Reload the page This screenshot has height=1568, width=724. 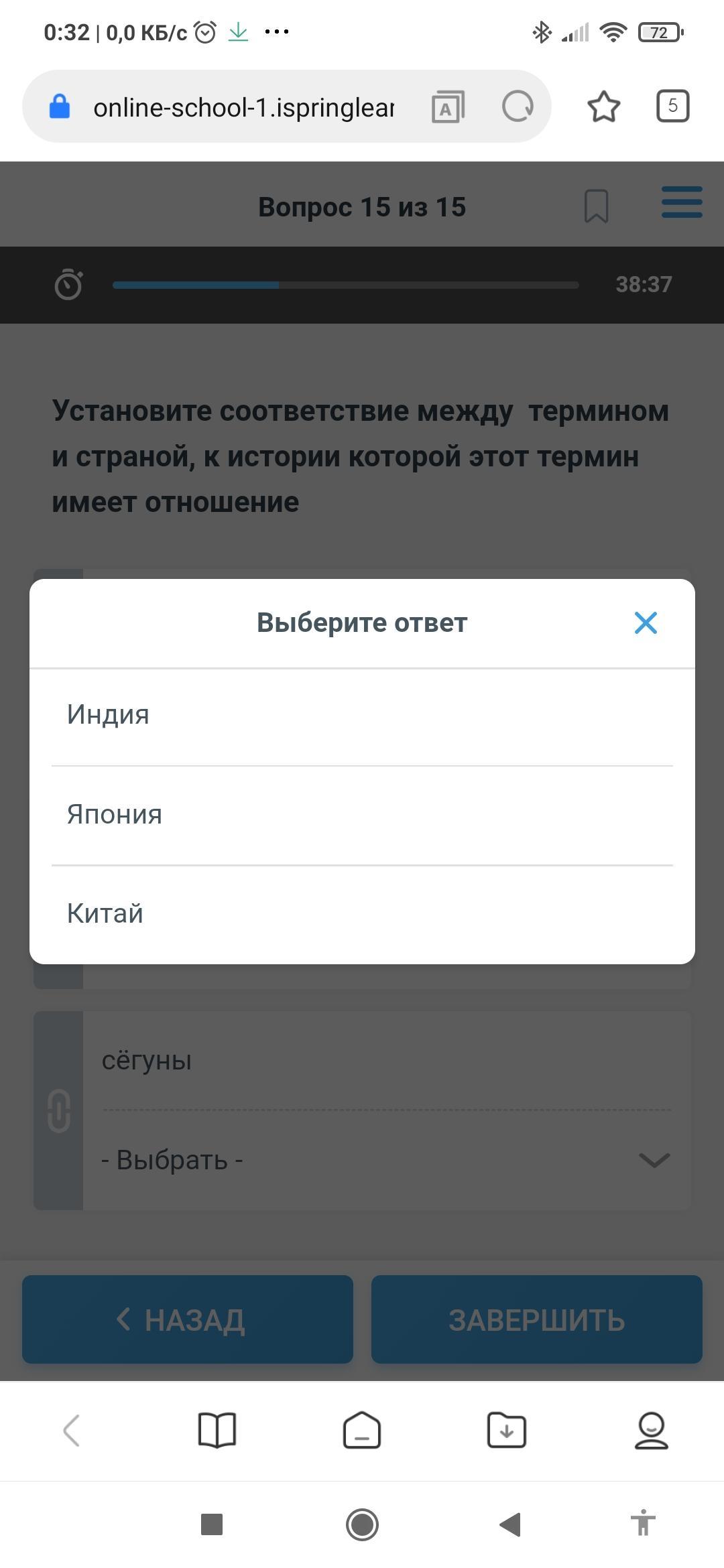point(518,107)
